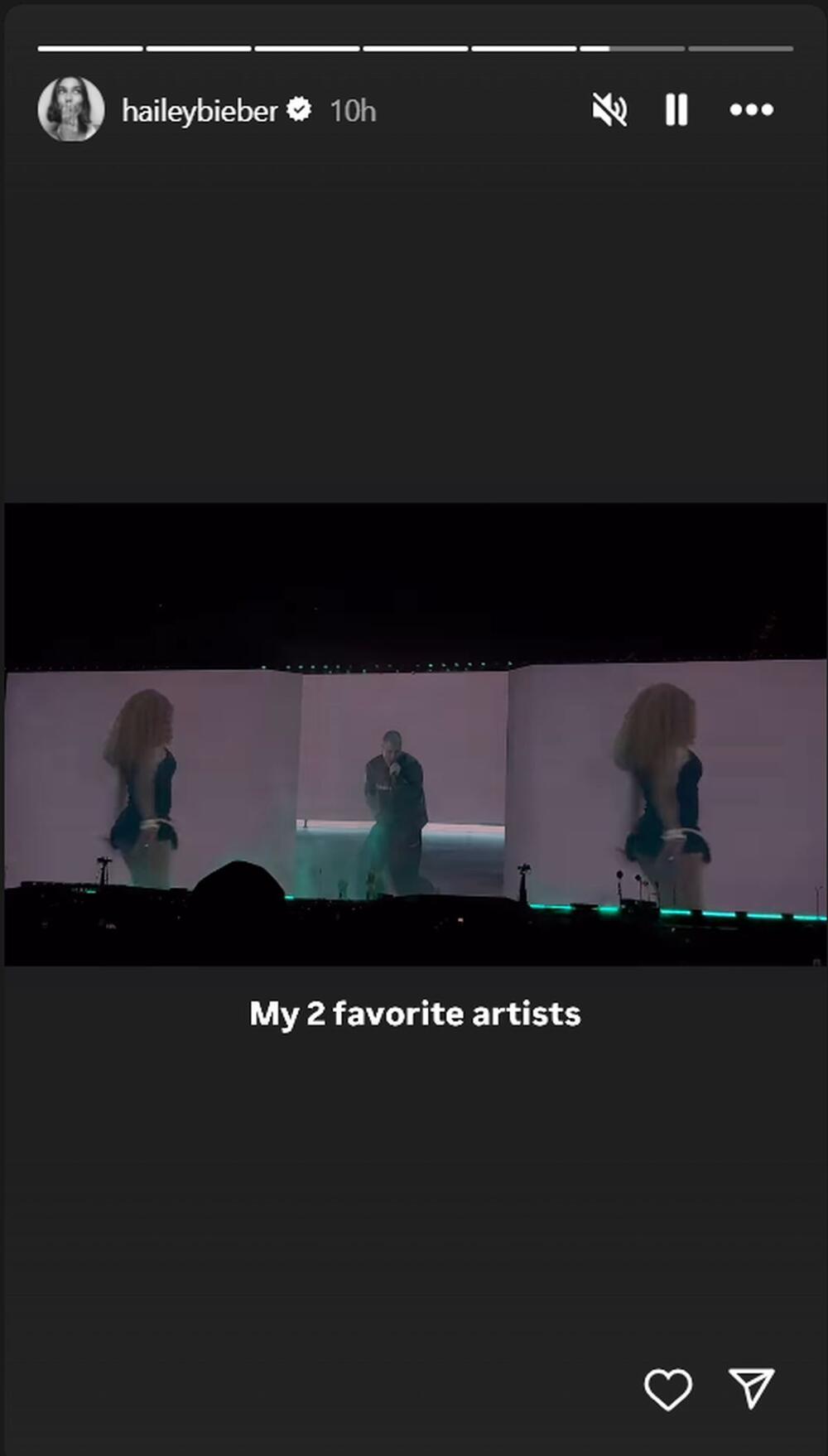Open the haileybieber username link
The image size is (828, 1456).
[200, 110]
